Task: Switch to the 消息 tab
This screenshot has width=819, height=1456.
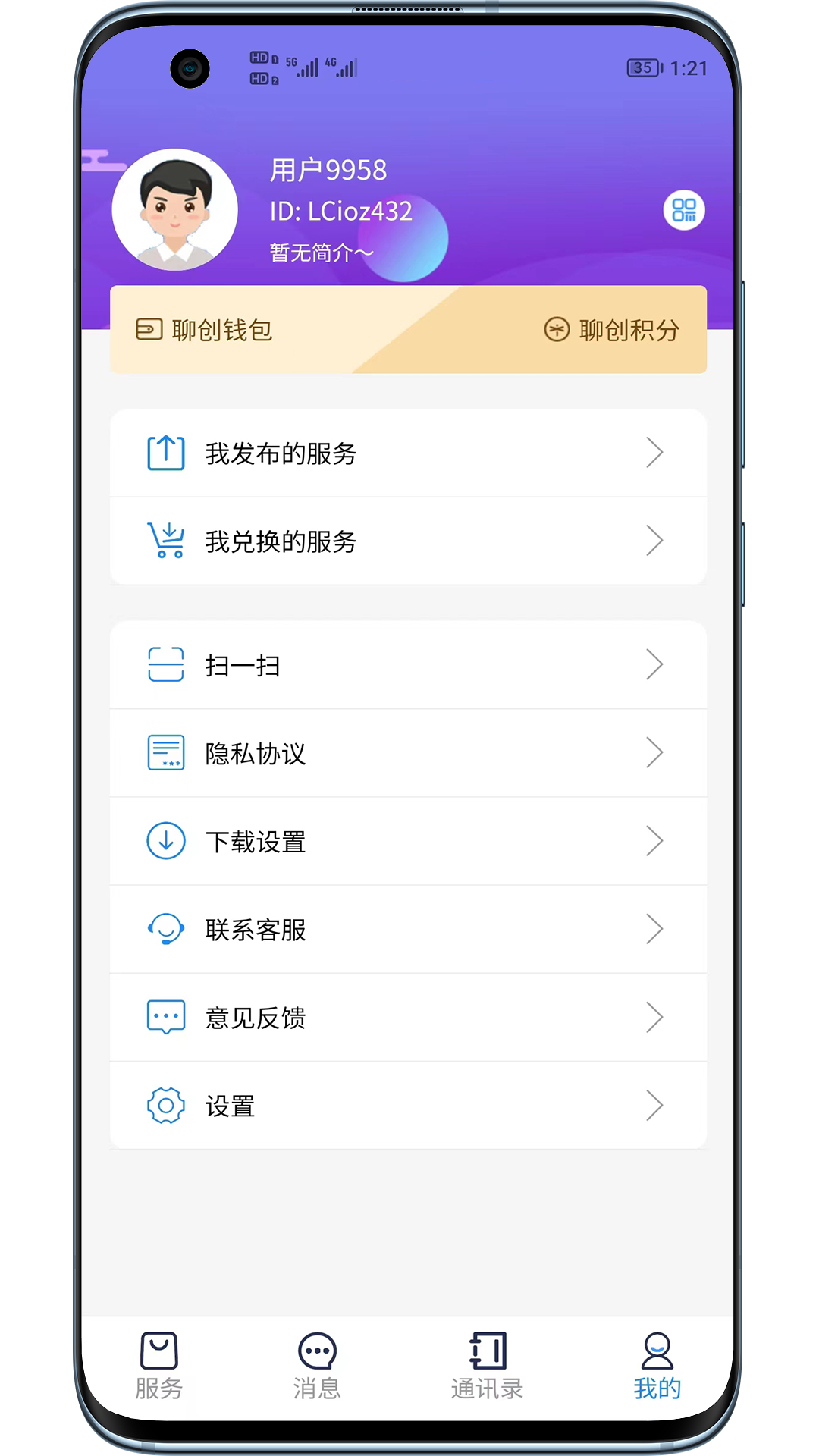Action: (317, 1367)
